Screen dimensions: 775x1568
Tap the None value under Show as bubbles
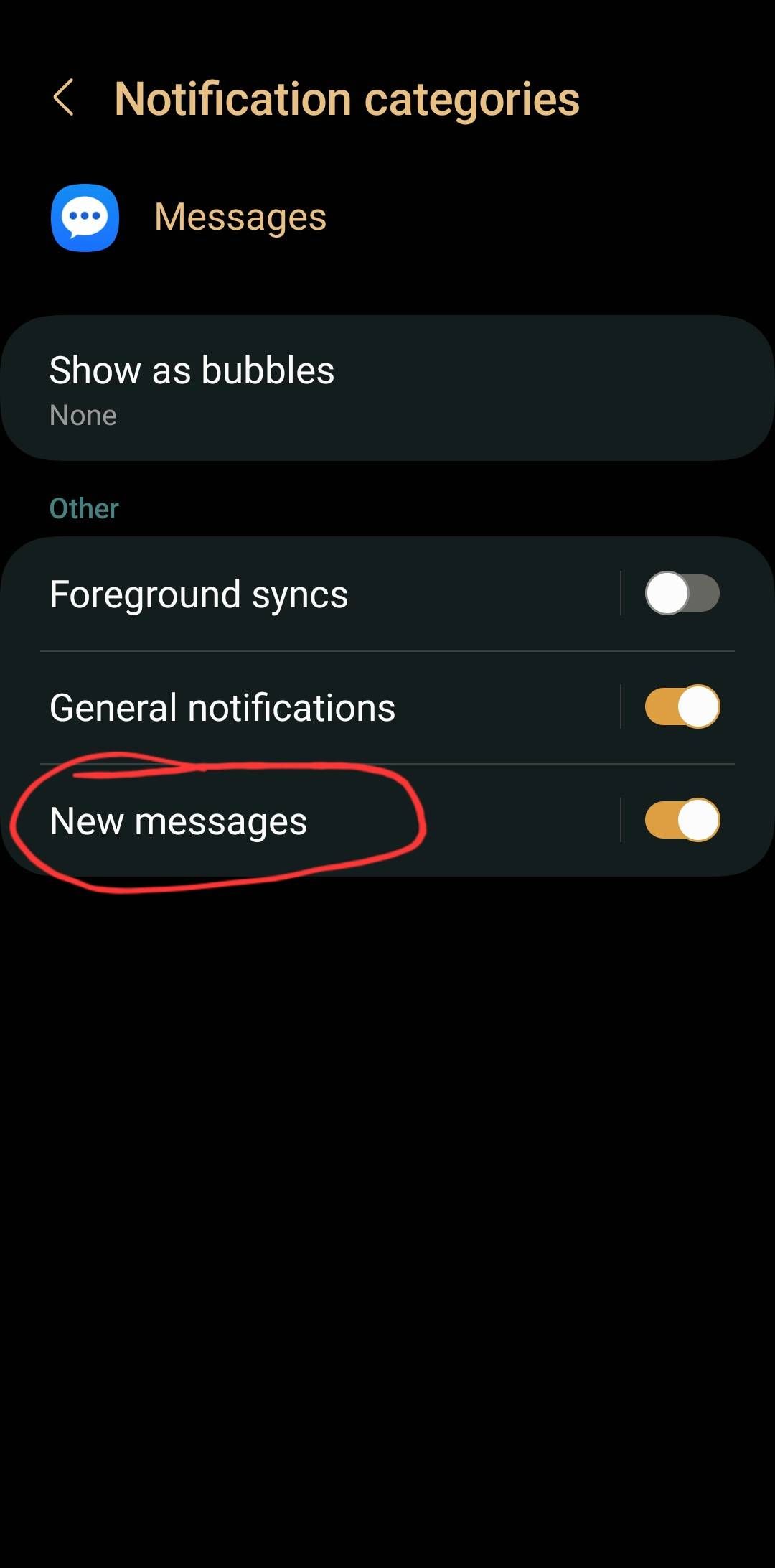tap(83, 414)
